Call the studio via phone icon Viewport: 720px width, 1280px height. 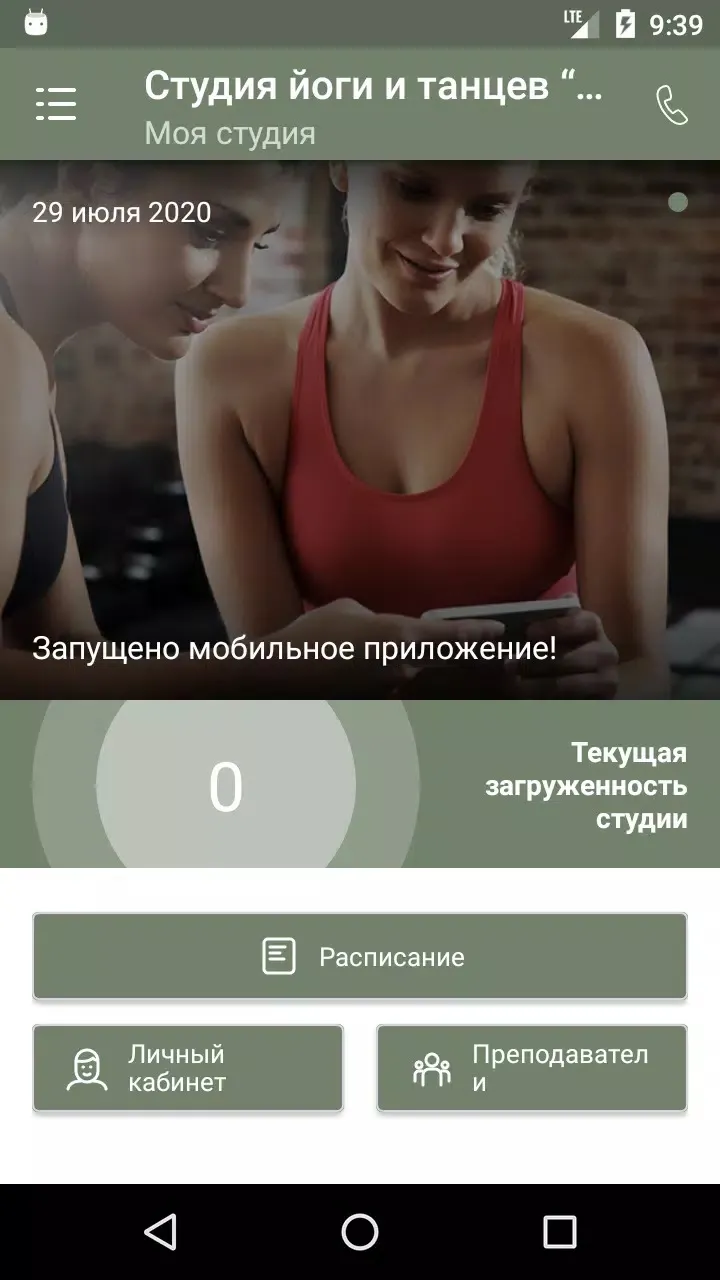(x=672, y=104)
